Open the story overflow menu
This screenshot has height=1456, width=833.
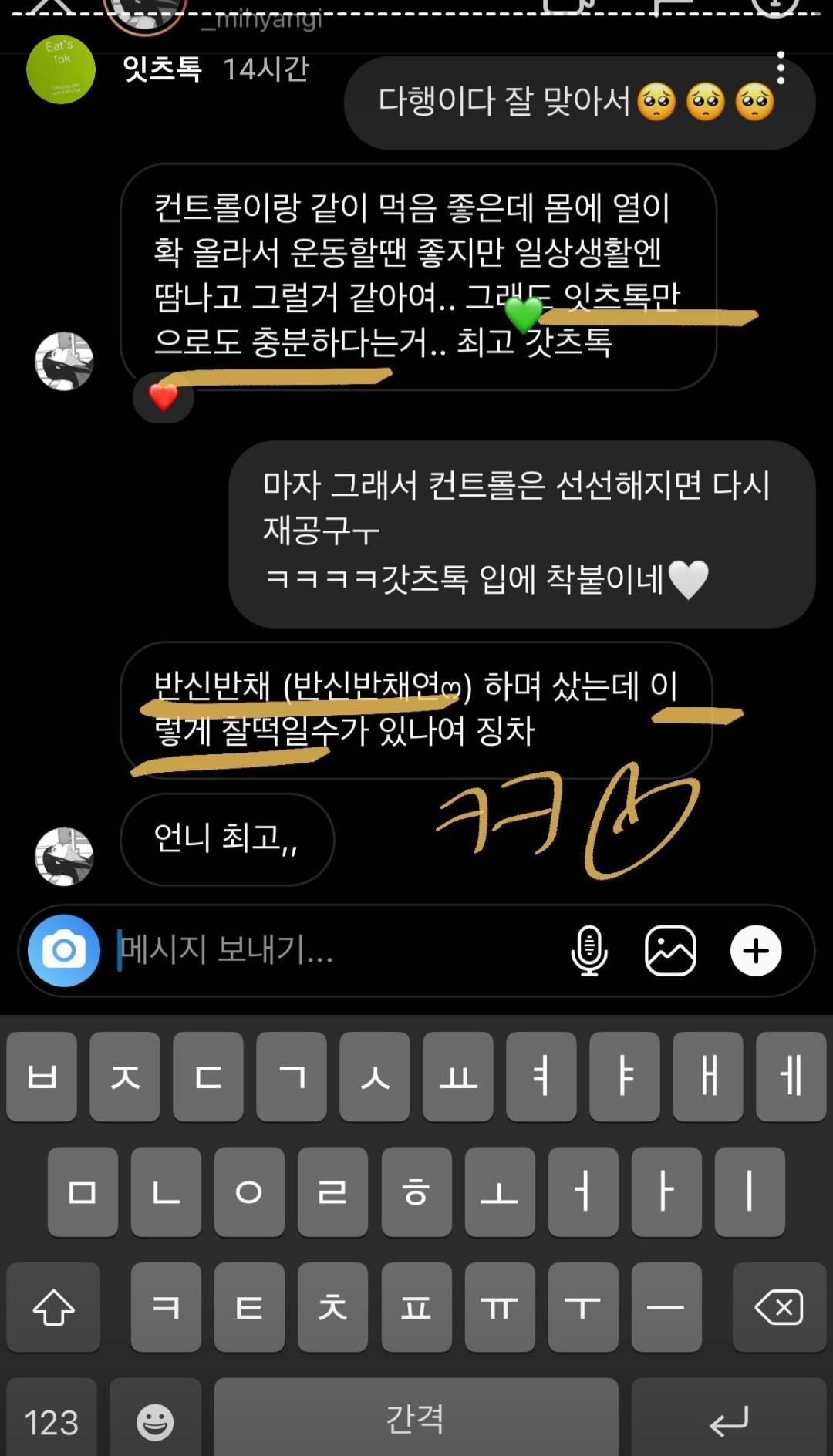point(781,69)
